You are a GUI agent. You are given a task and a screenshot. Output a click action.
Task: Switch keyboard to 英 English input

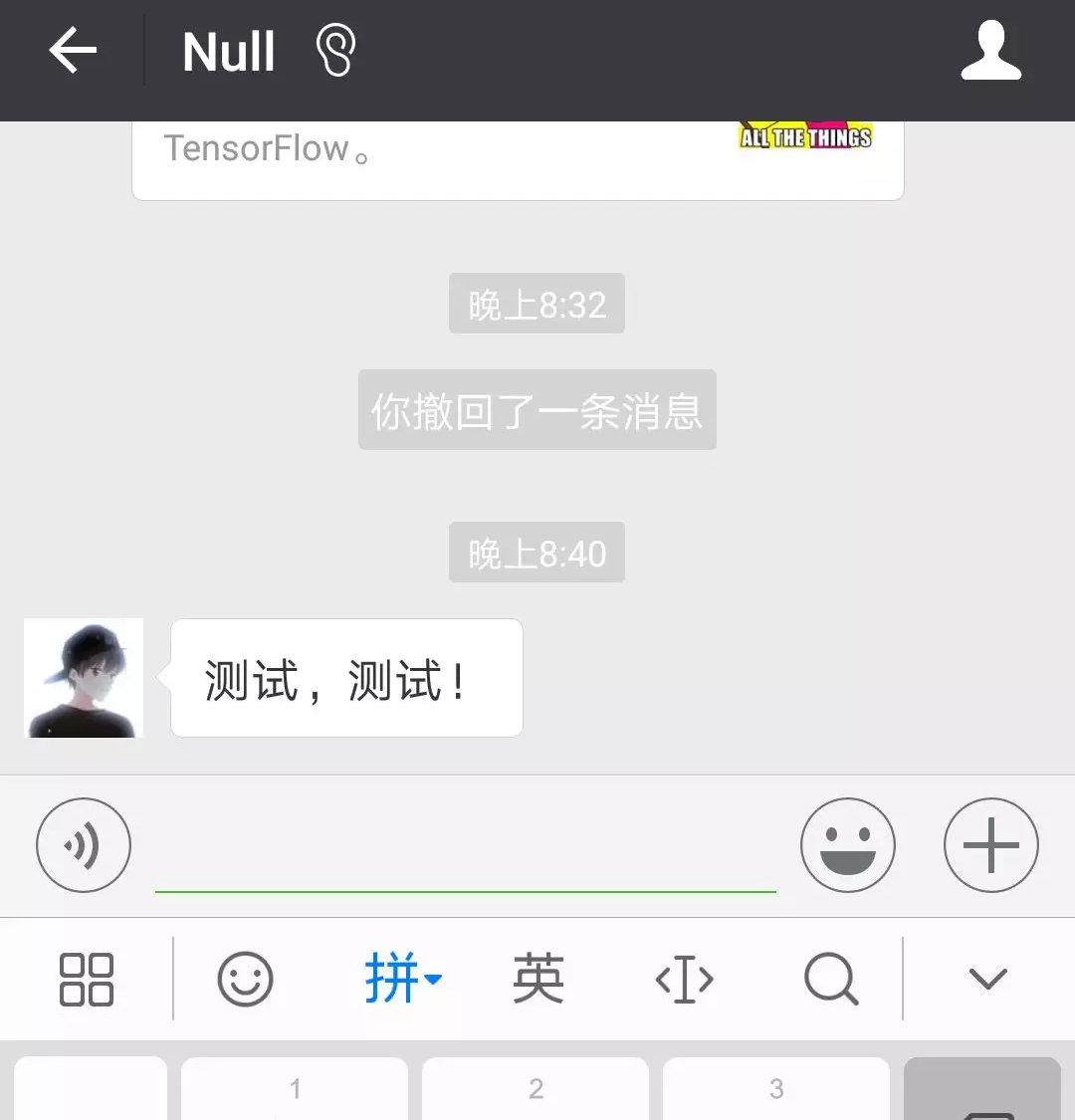point(538,979)
